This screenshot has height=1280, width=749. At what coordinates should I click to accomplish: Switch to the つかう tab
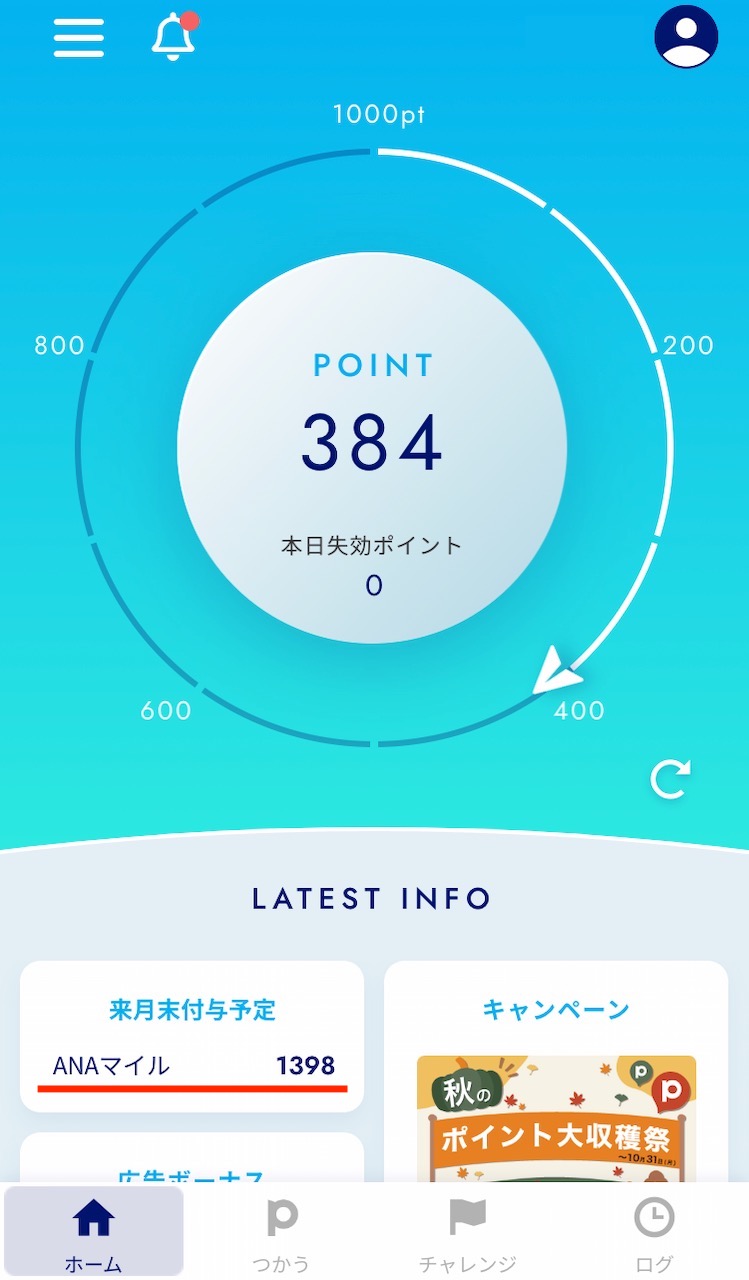click(281, 1232)
